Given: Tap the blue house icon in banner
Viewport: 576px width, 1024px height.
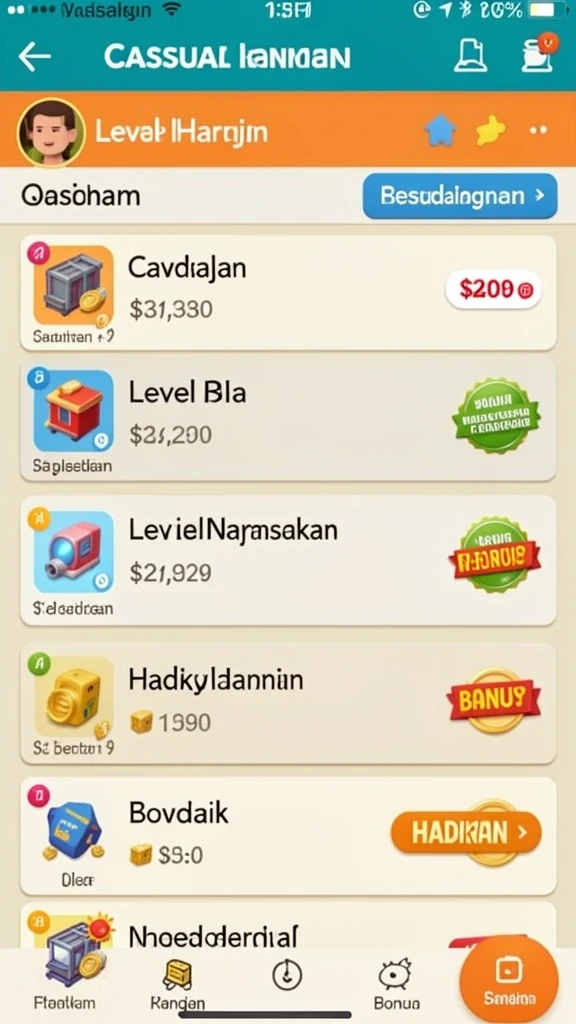Looking at the screenshot, I should tap(441, 131).
